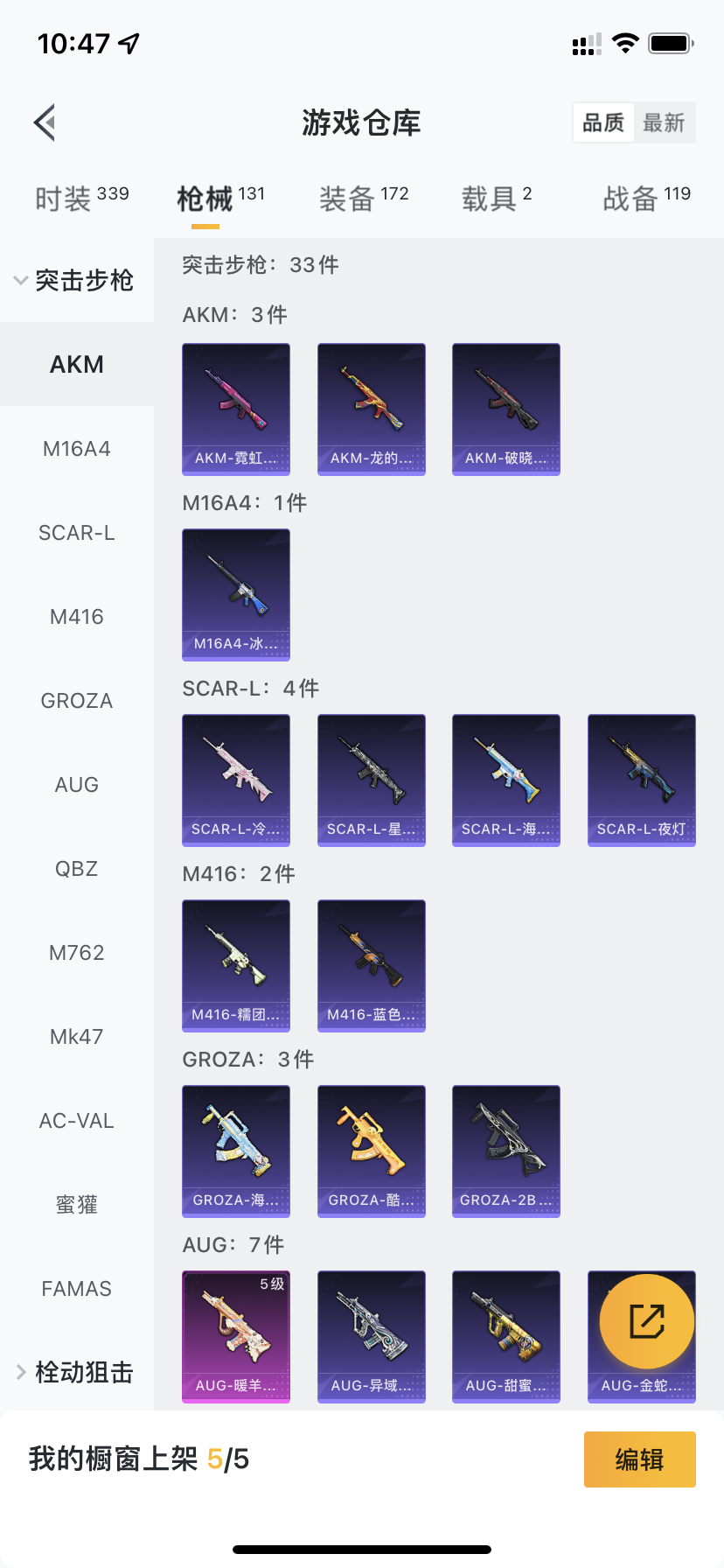View the GROZA-2B skin
The width and height of the screenshot is (724, 1568).
click(505, 1151)
